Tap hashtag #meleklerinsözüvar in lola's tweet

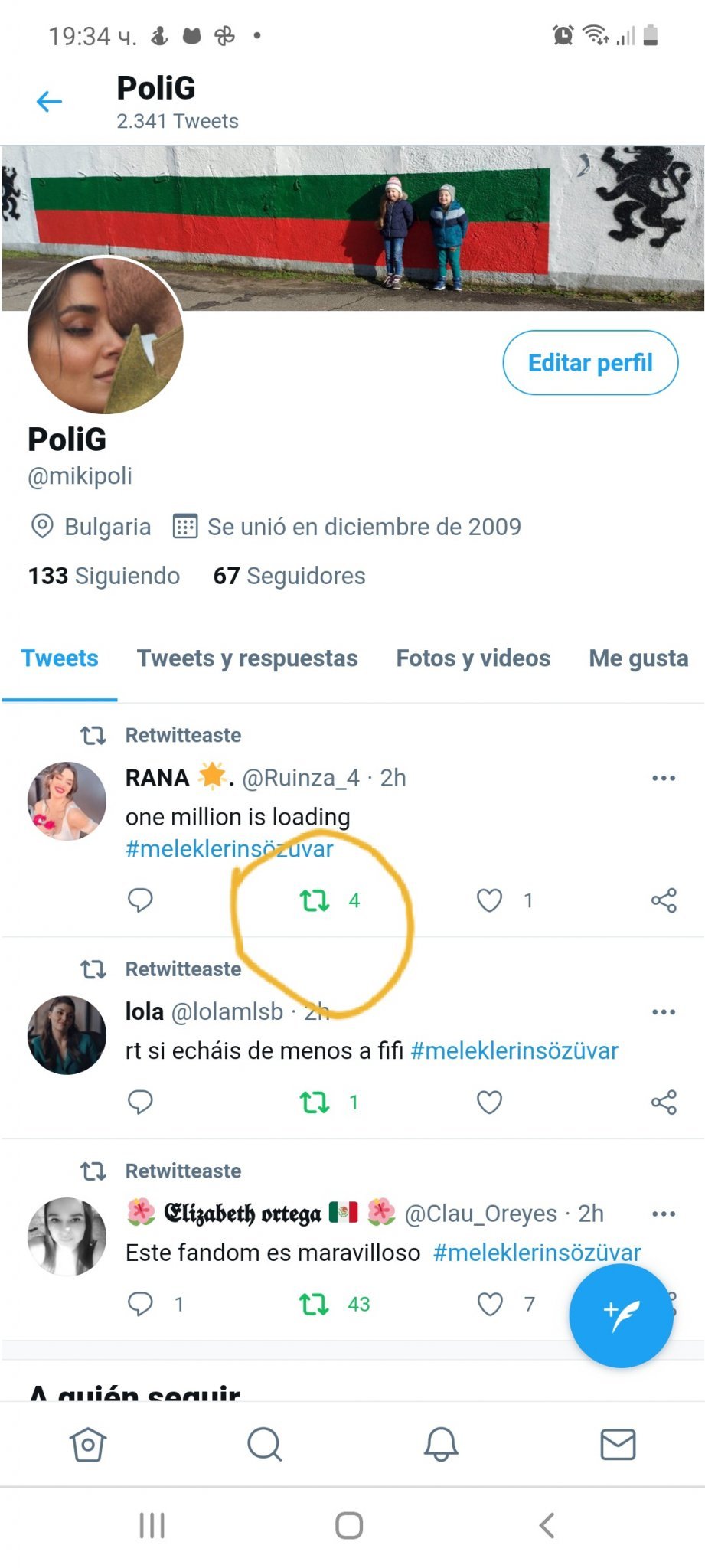tap(514, 1051)
